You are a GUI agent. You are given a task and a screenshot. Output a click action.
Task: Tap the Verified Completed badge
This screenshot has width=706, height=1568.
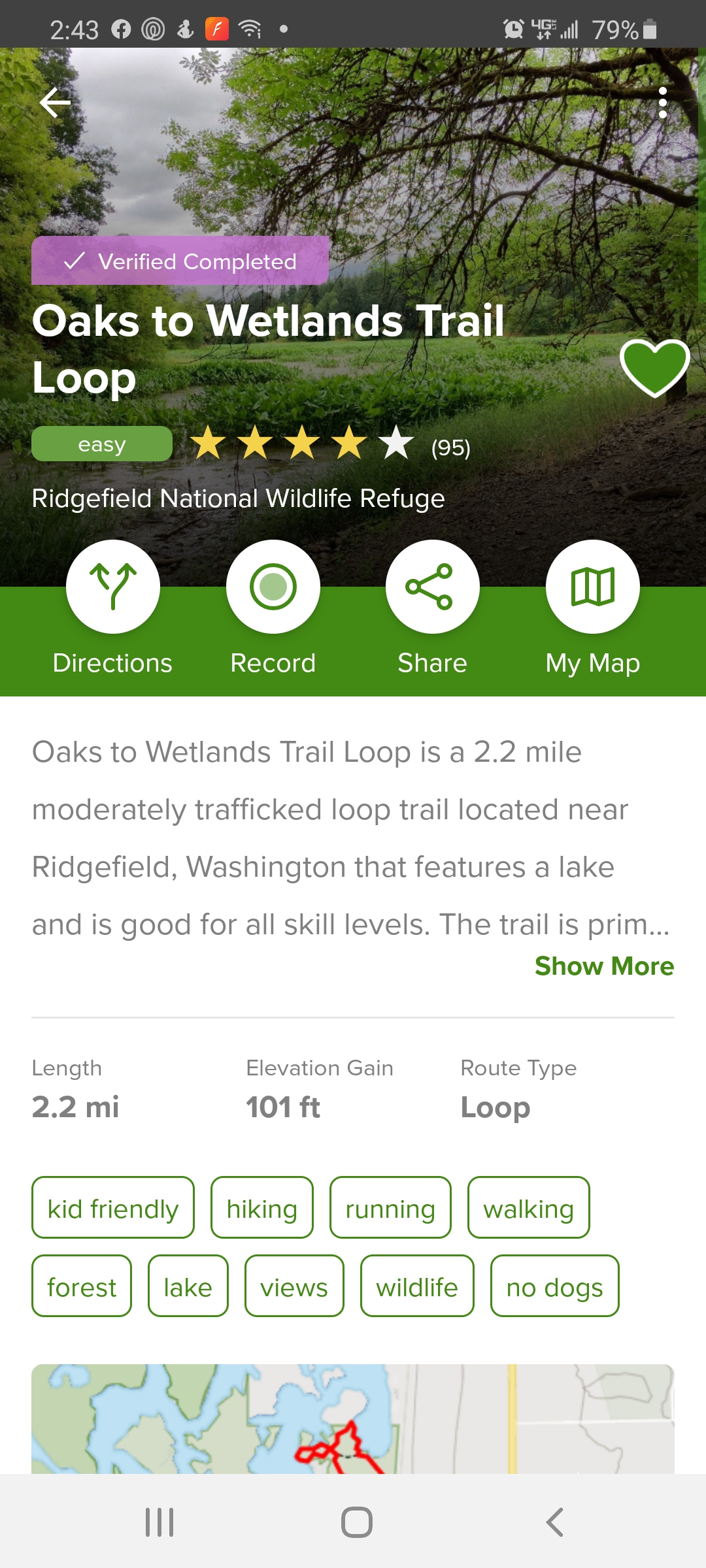click(x=180, y=261)
